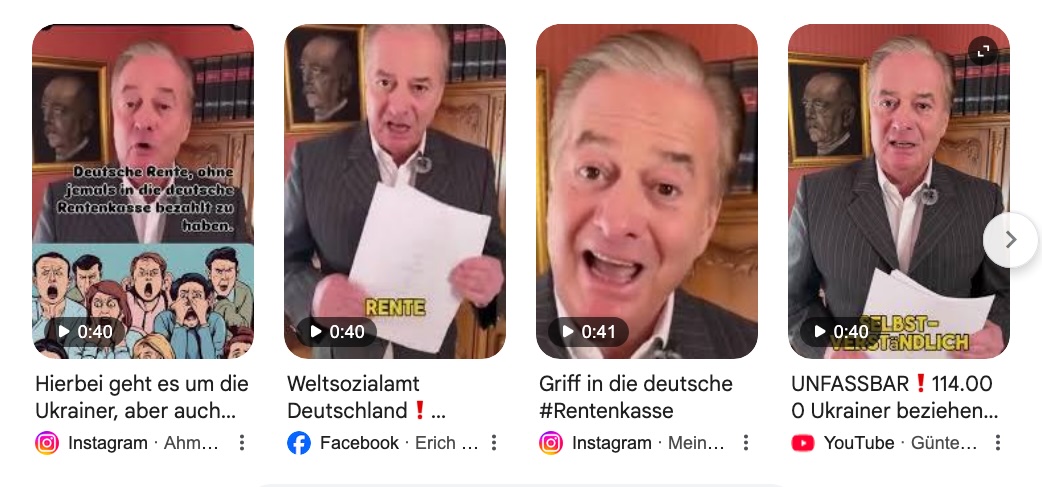Play the "UNFASSBAR" YouTube video
This screenshot has width=1042, height=487.
tap(898, 190)
